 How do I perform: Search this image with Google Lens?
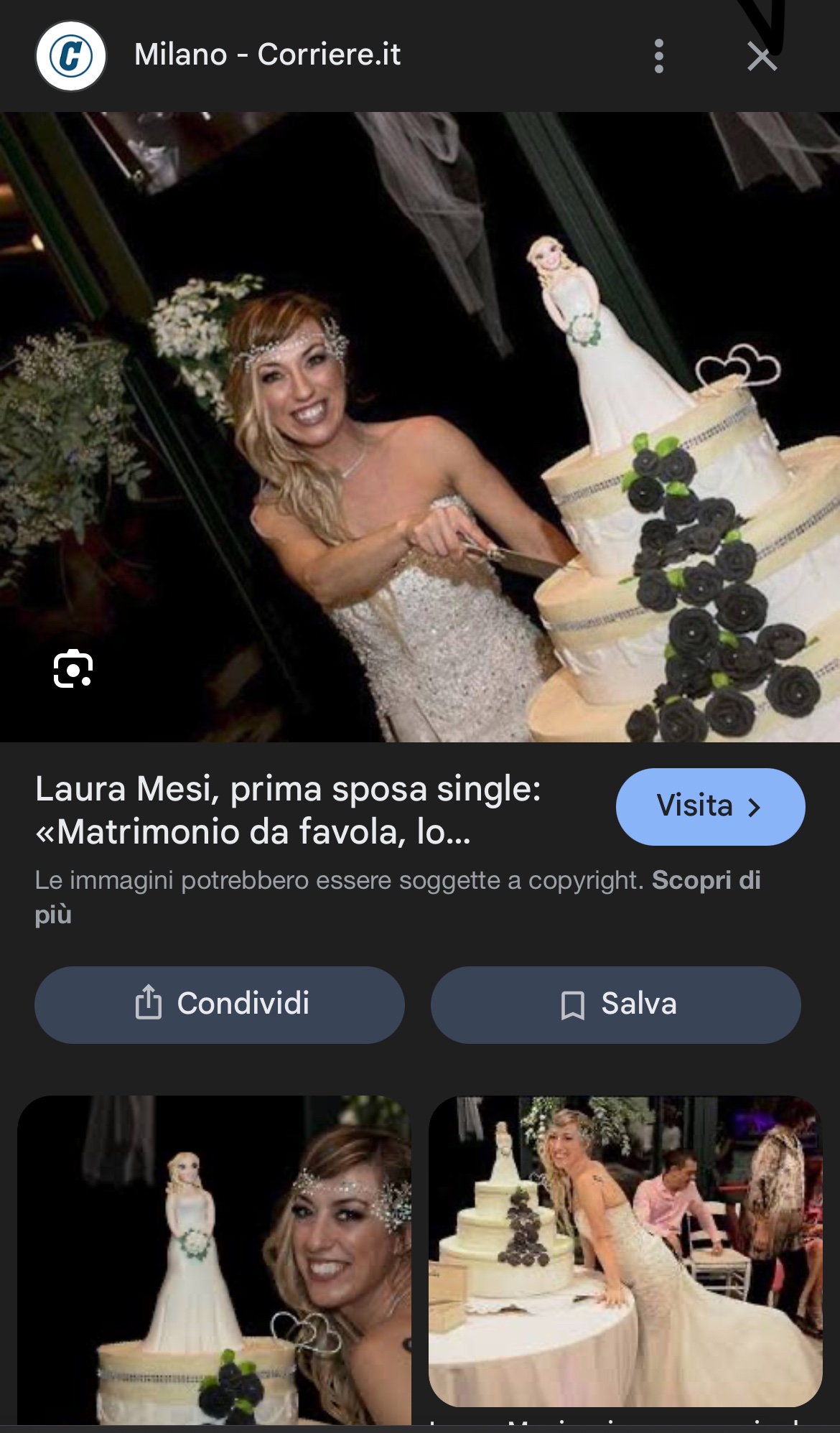pyautogui.click(x=73, y=669)
